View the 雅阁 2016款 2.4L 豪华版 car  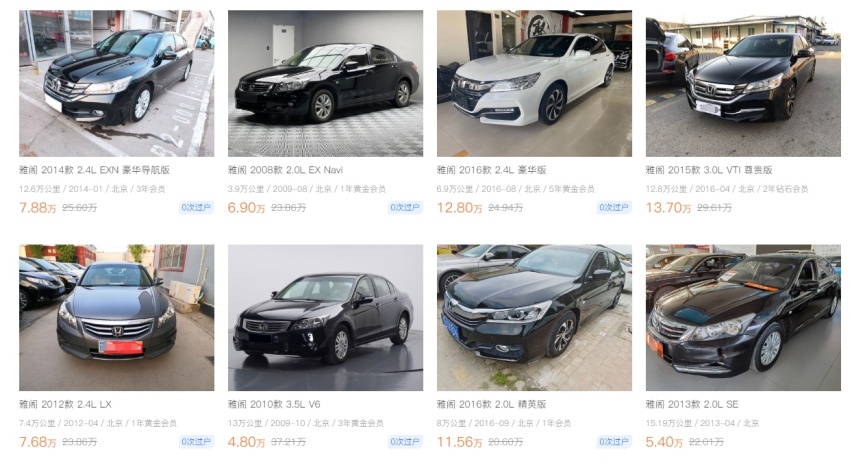pos(534,84)
